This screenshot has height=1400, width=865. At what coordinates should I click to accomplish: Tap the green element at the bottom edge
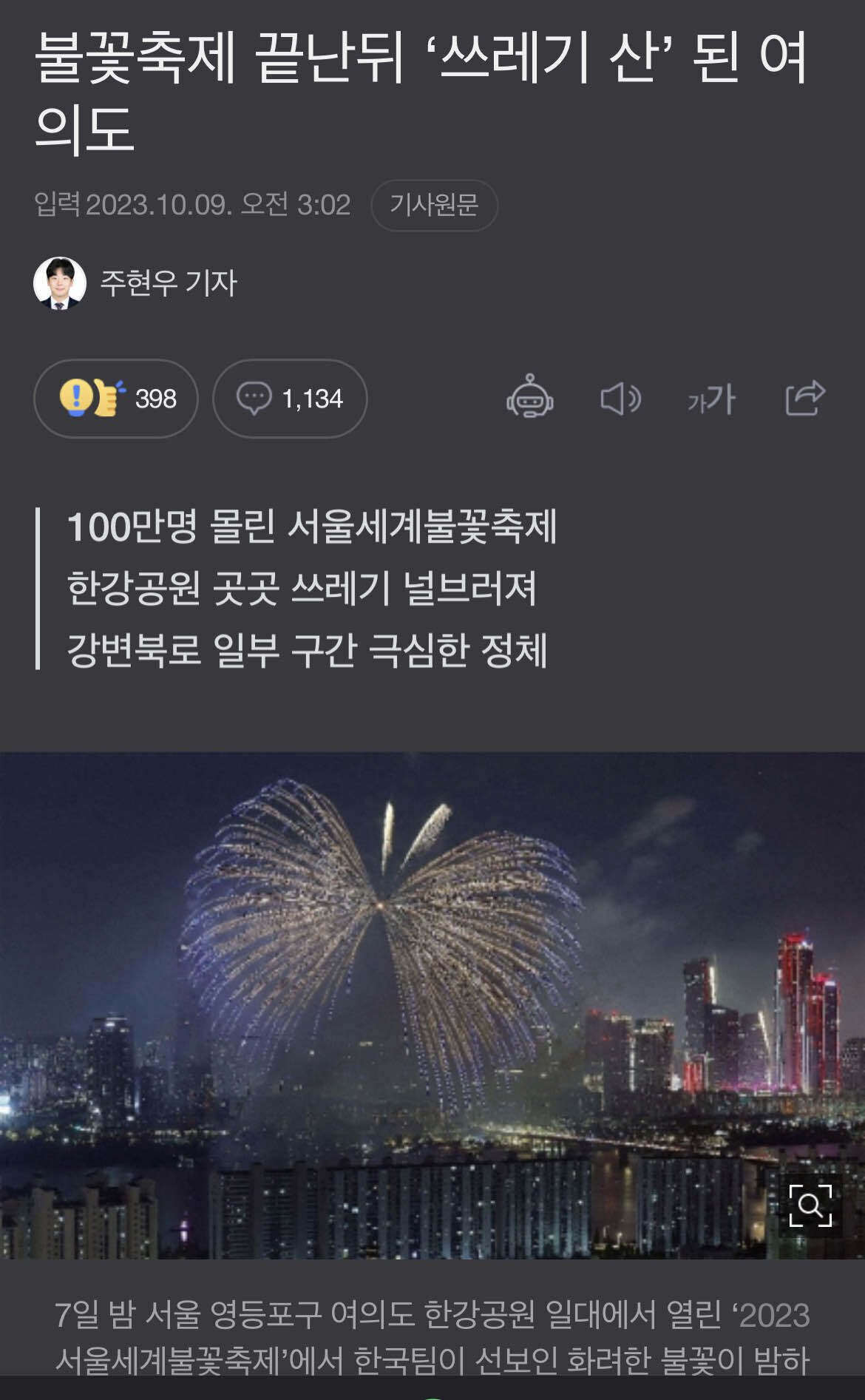point(432,1396)
